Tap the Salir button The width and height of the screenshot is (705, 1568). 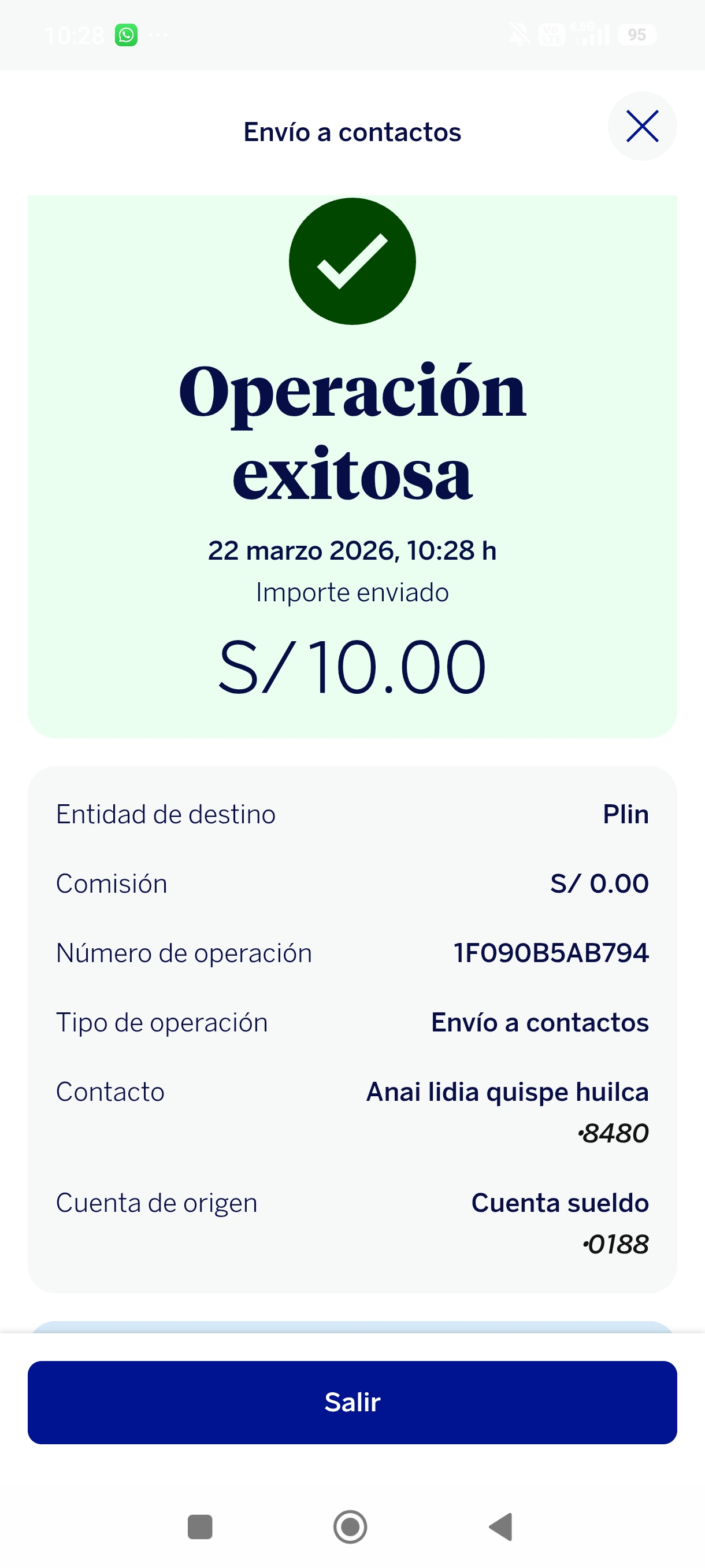point(352,1402)
